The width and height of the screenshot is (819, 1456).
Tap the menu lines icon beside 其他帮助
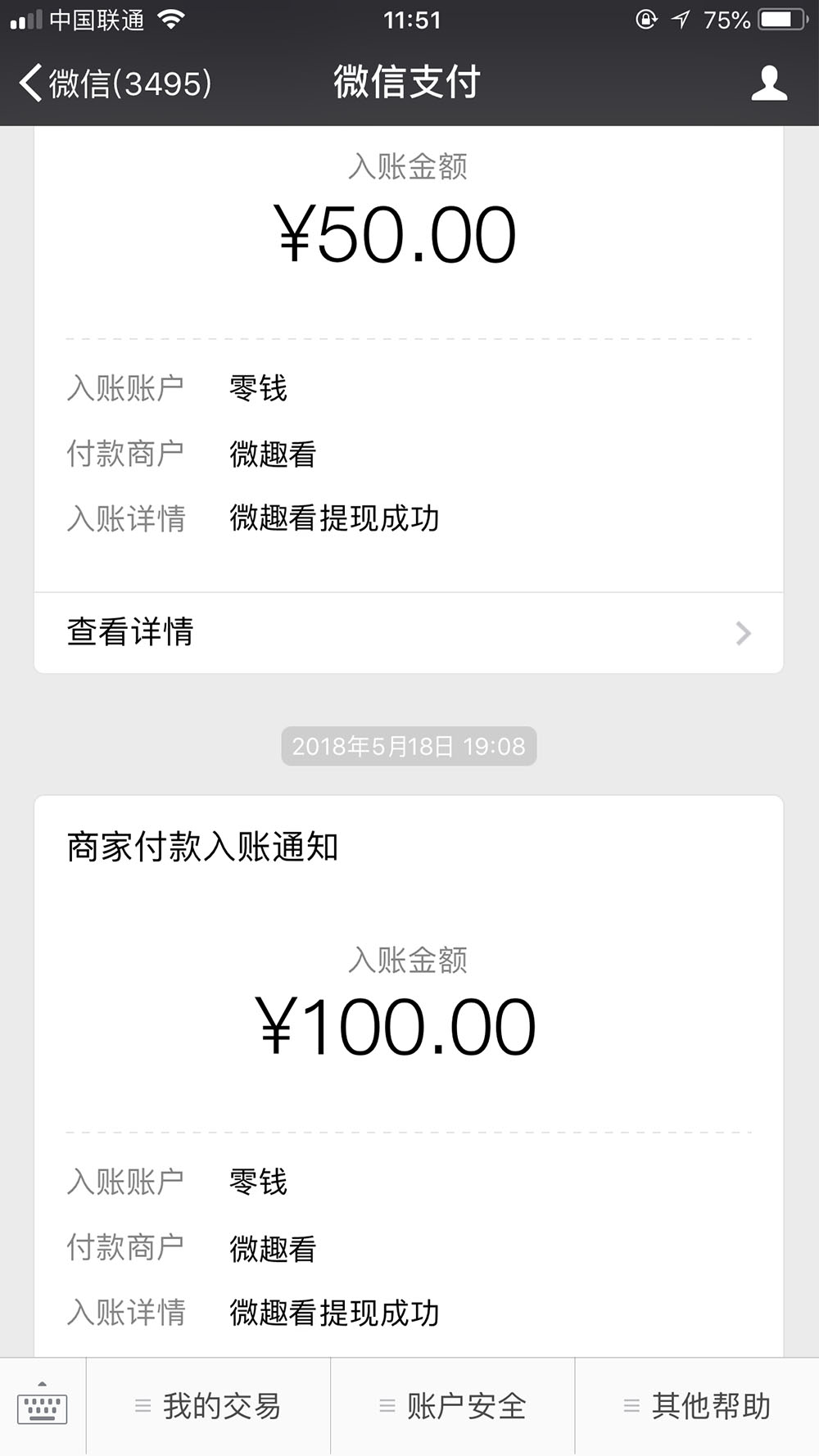click(x=629, y=1405)
